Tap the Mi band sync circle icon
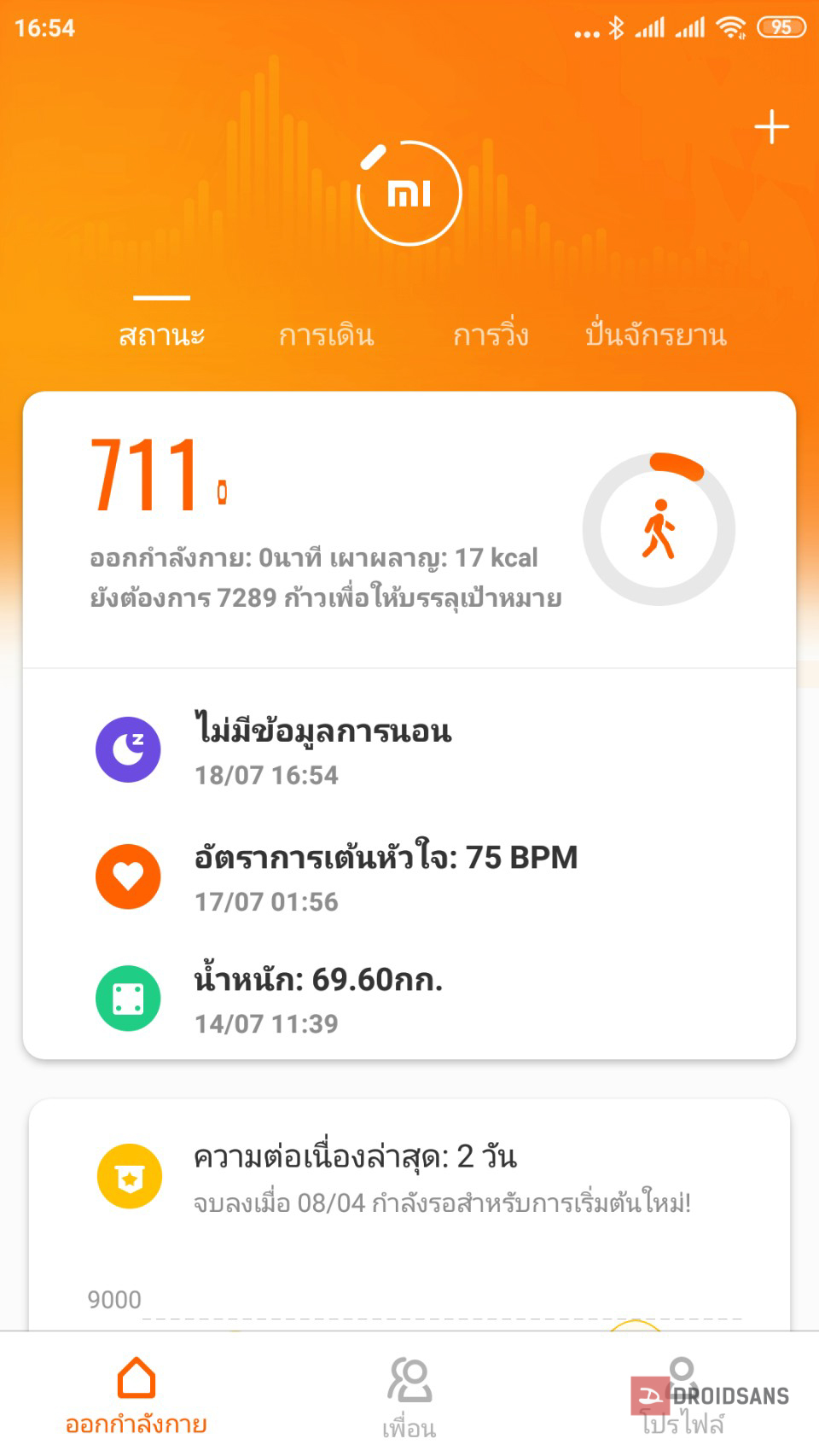 (x=409, y=194)
